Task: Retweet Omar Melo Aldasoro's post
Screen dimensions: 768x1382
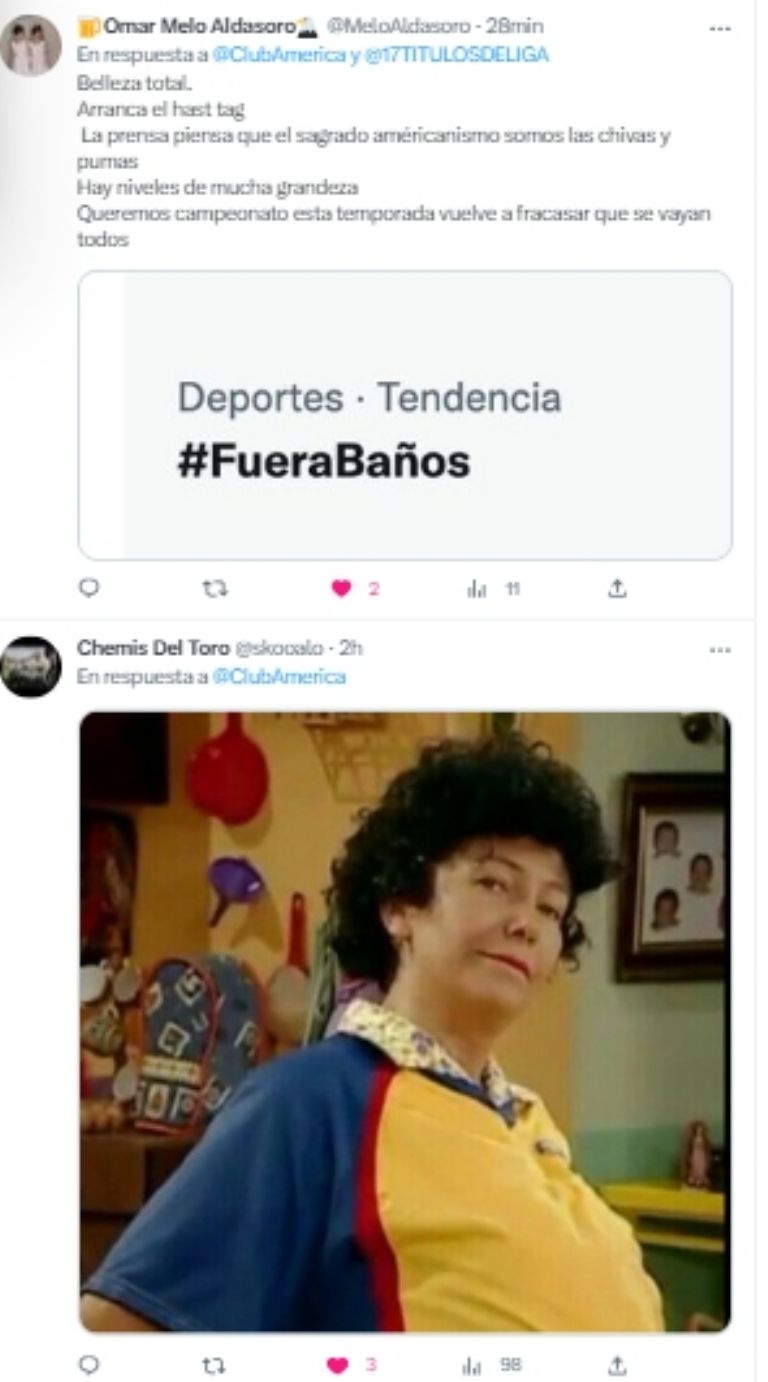Action: pos(214,589)
